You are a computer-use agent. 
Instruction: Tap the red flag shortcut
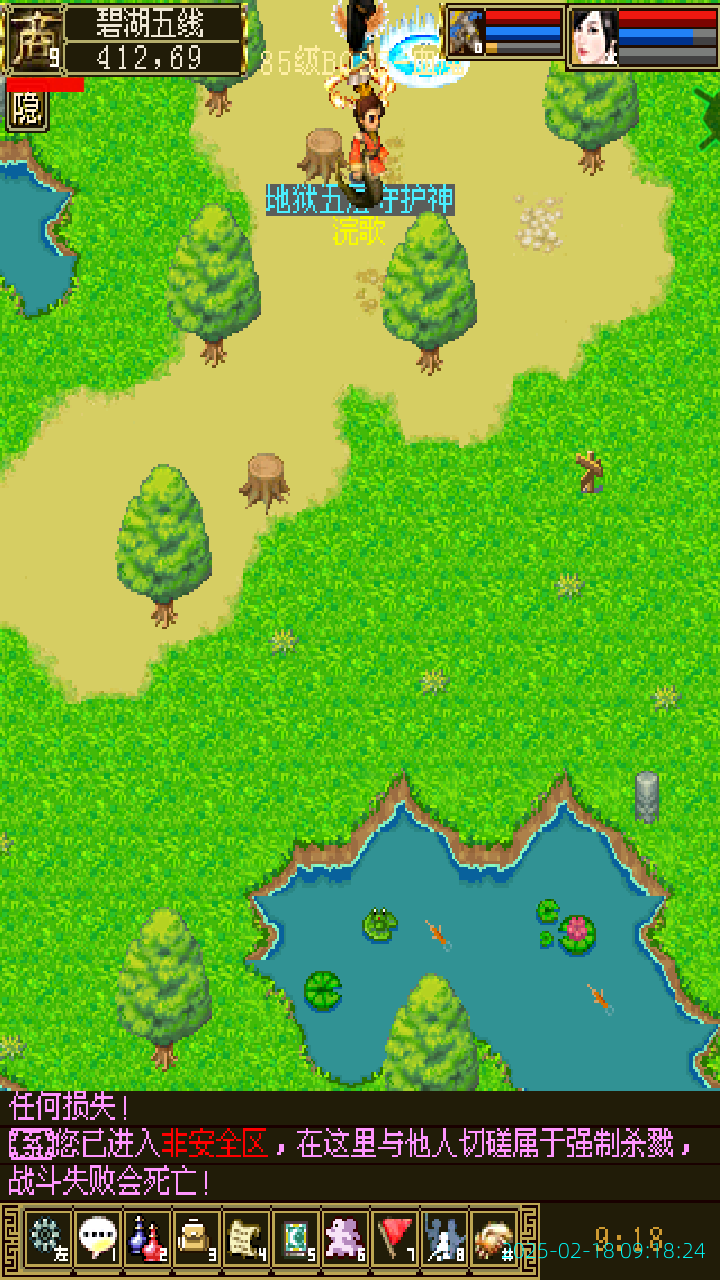[x=395, y=1238]
